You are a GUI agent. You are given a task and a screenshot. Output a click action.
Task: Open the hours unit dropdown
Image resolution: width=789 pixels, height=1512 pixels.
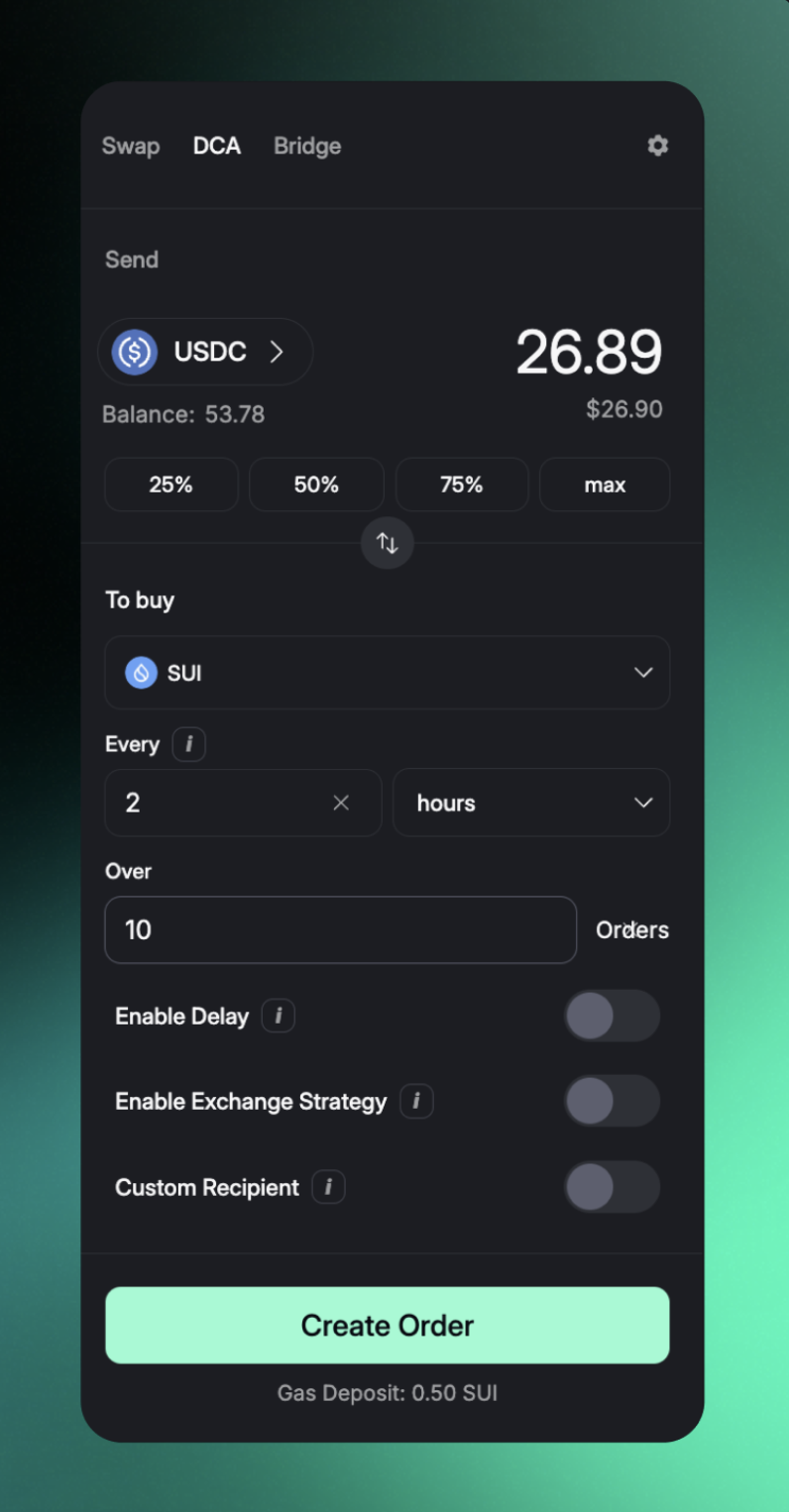[531, 803]
